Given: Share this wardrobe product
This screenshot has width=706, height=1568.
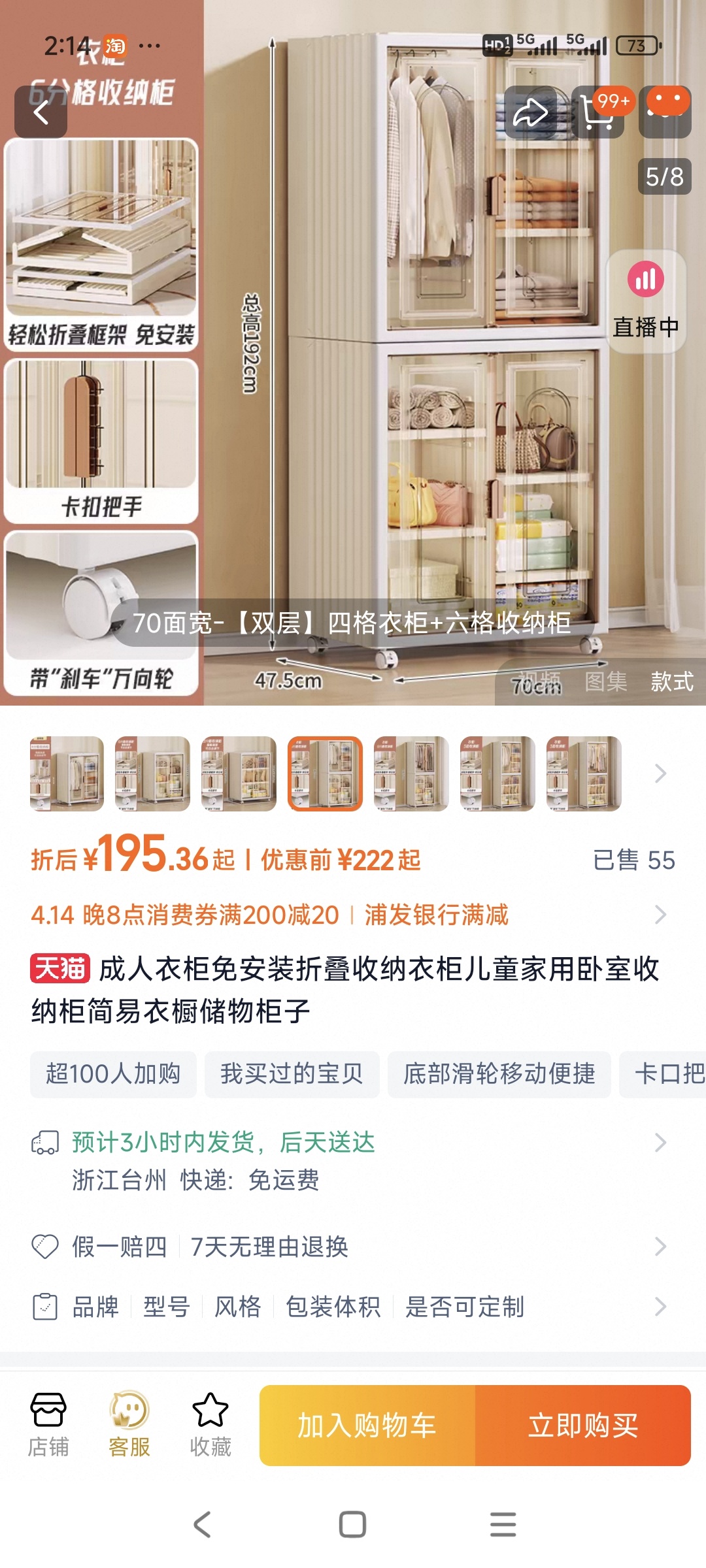Looking at the screenshot, I should click(x=530, y=112).
